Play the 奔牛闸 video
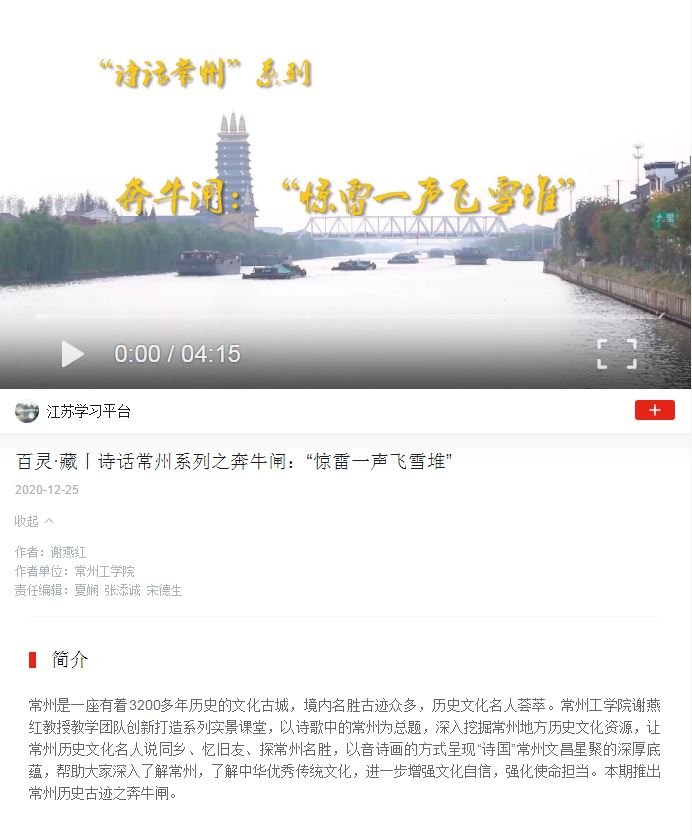Image resolution: width=692 pixels, height=836 pixels. 72,354
